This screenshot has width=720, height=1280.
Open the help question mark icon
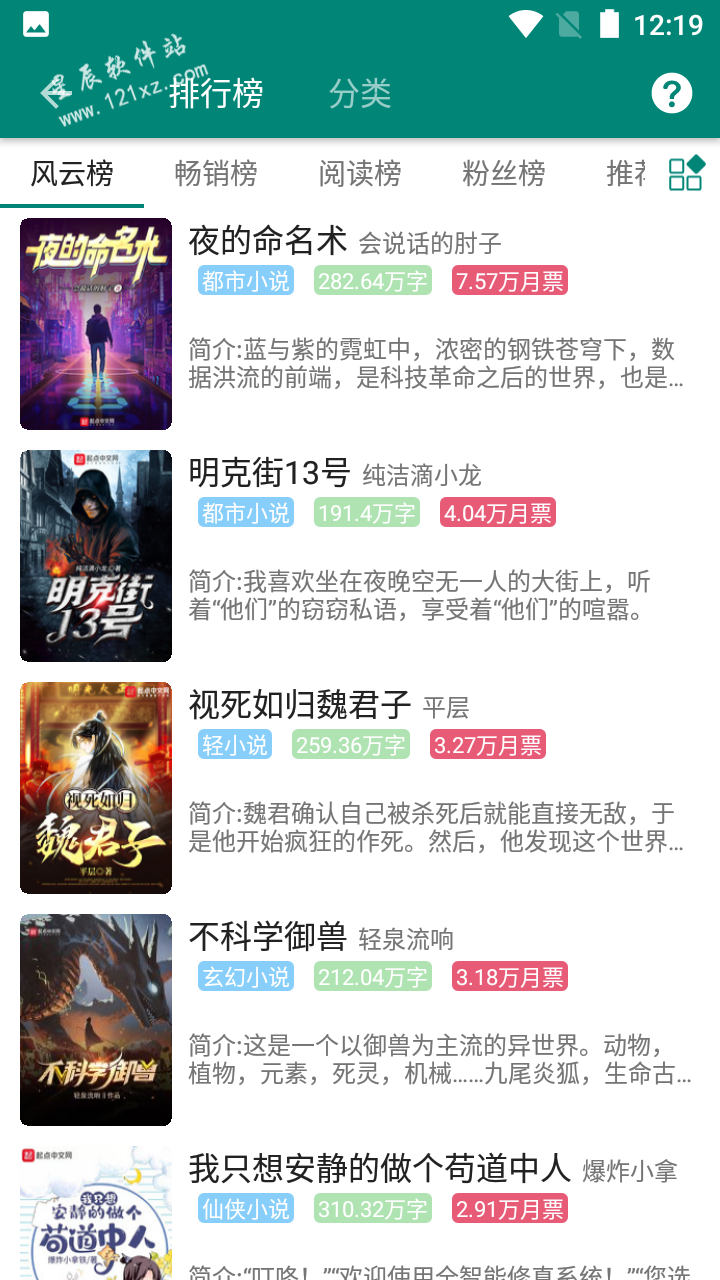coord(671,93)
